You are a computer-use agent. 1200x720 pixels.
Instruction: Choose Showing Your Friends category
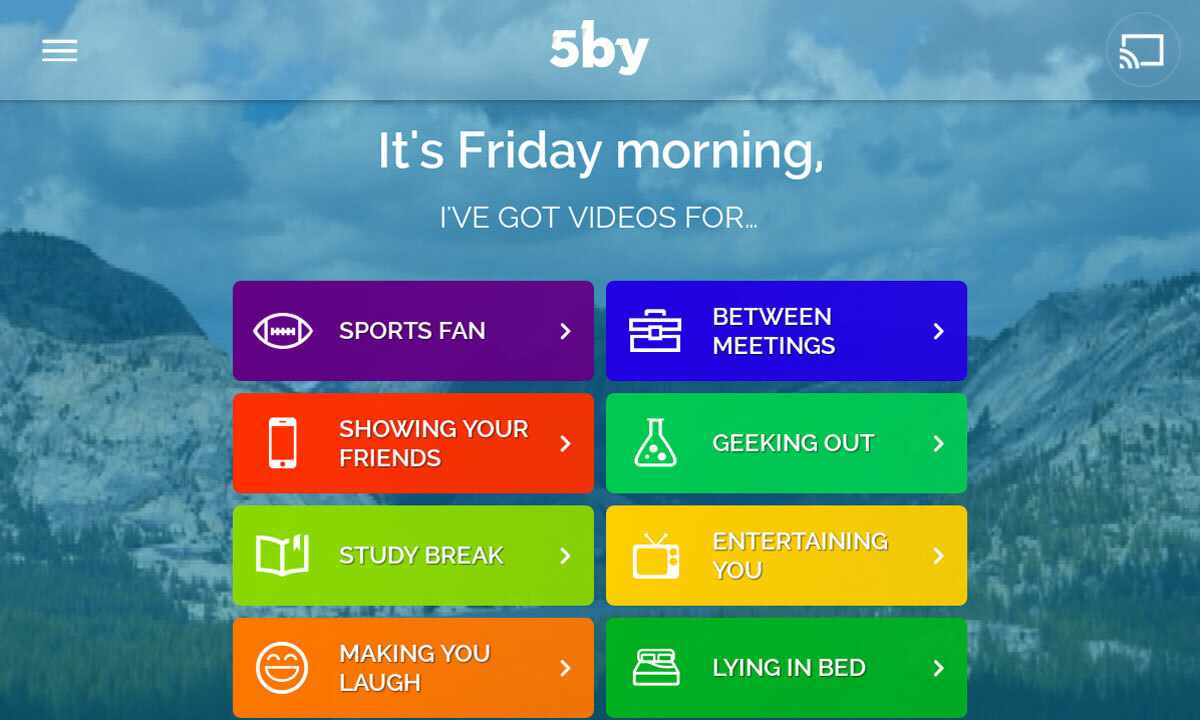pos(413,443)
